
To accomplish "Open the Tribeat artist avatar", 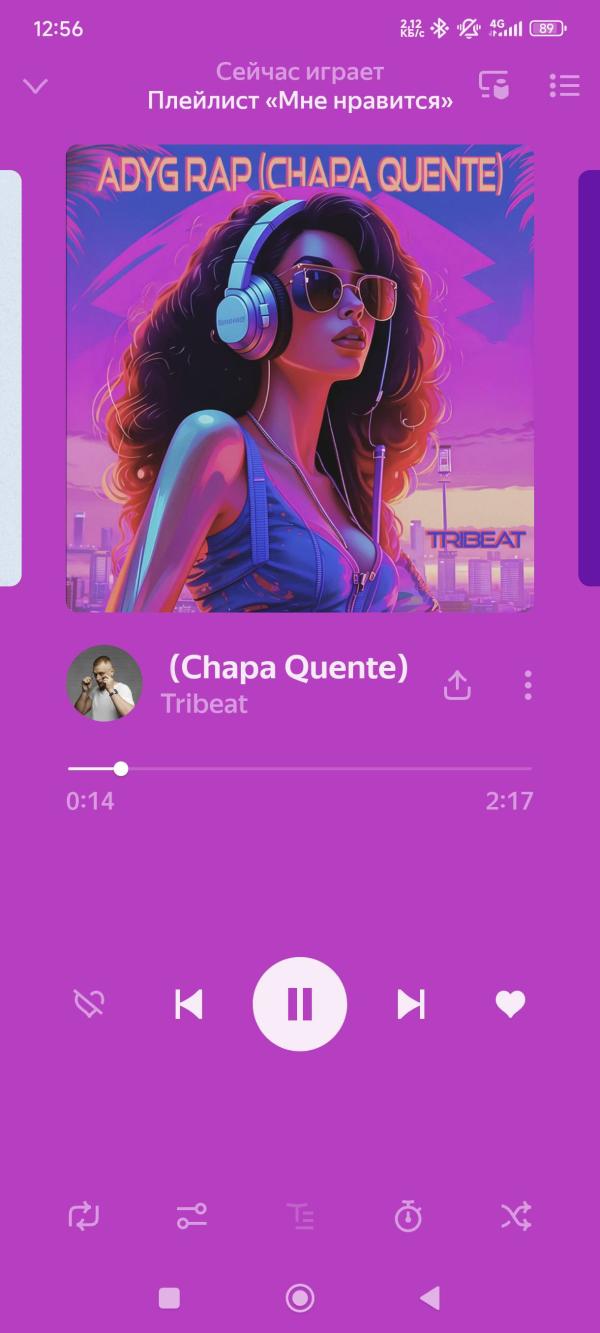I will [x=104, y=684].
